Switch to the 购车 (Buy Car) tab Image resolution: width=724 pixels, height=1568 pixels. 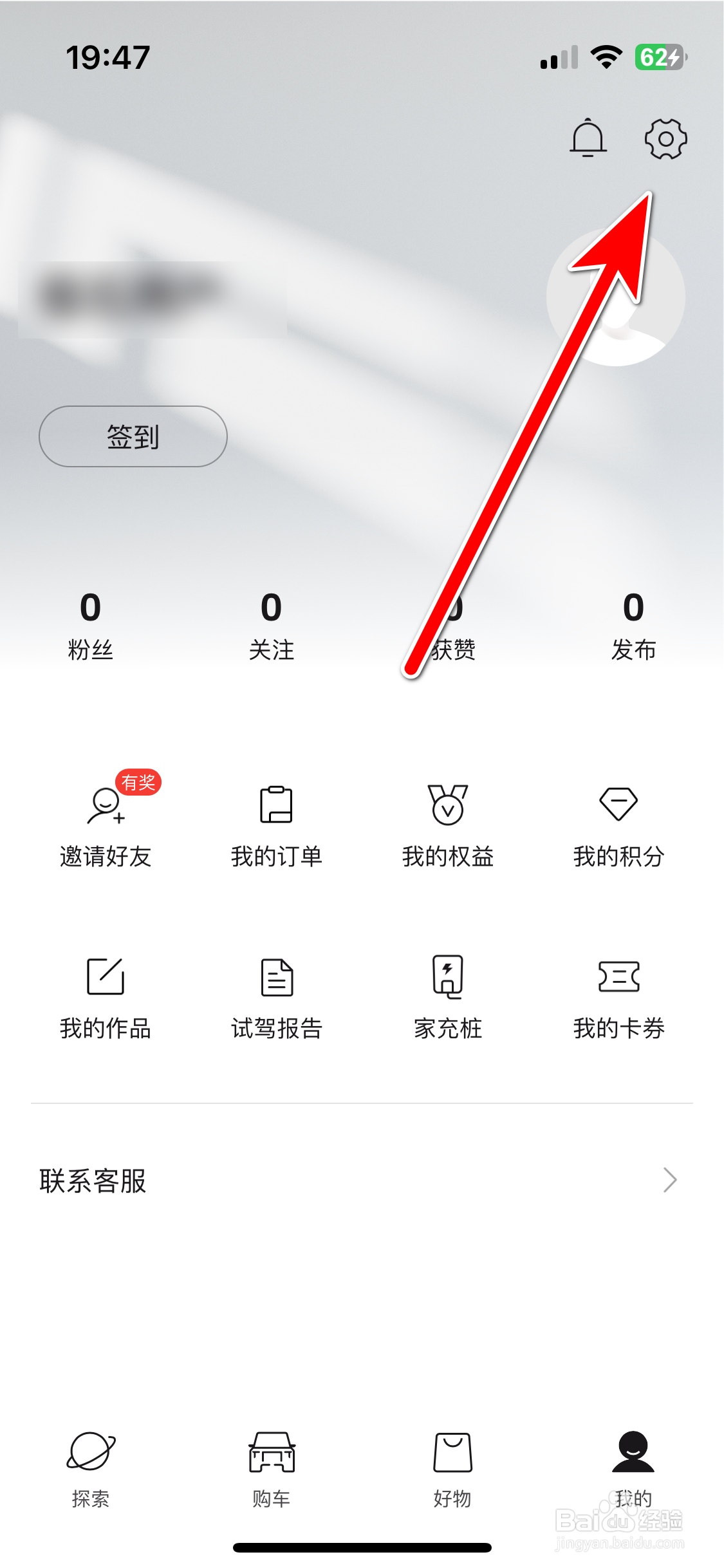coord(271,1474)
